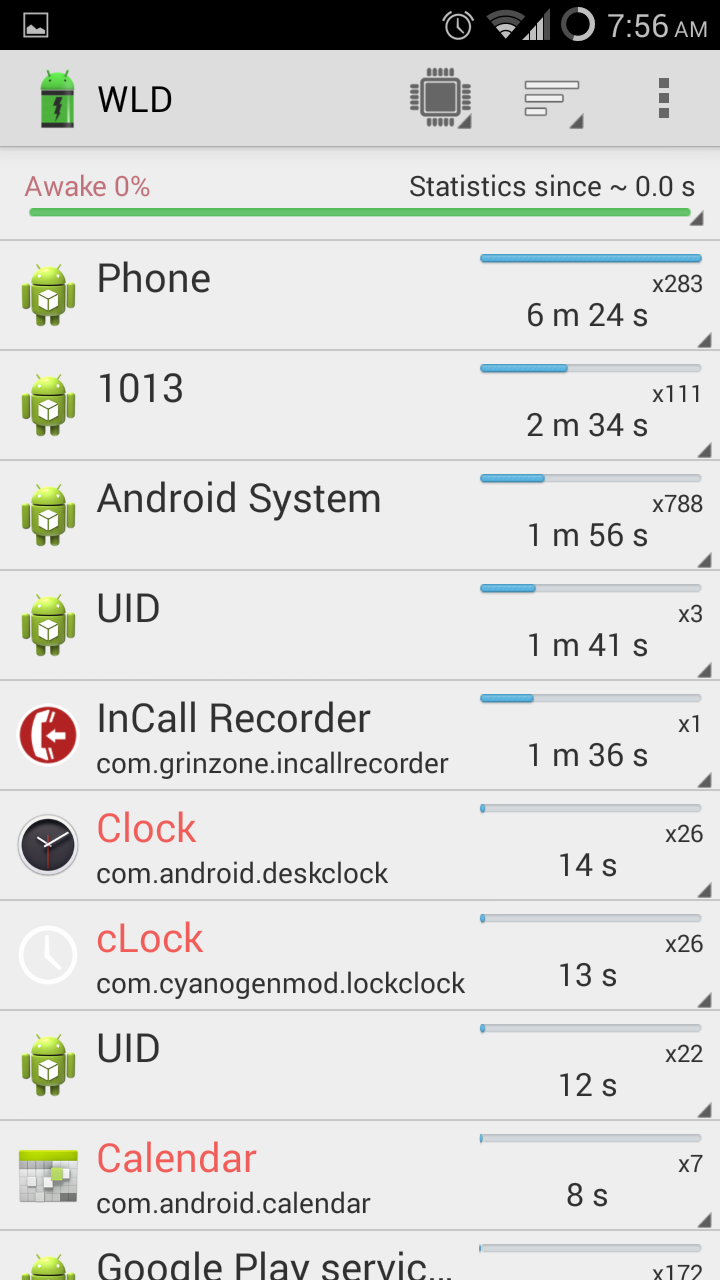This screenshot has width=720, height=1280.
Task: Open the Phone wakelock entry
Action: 360,295
